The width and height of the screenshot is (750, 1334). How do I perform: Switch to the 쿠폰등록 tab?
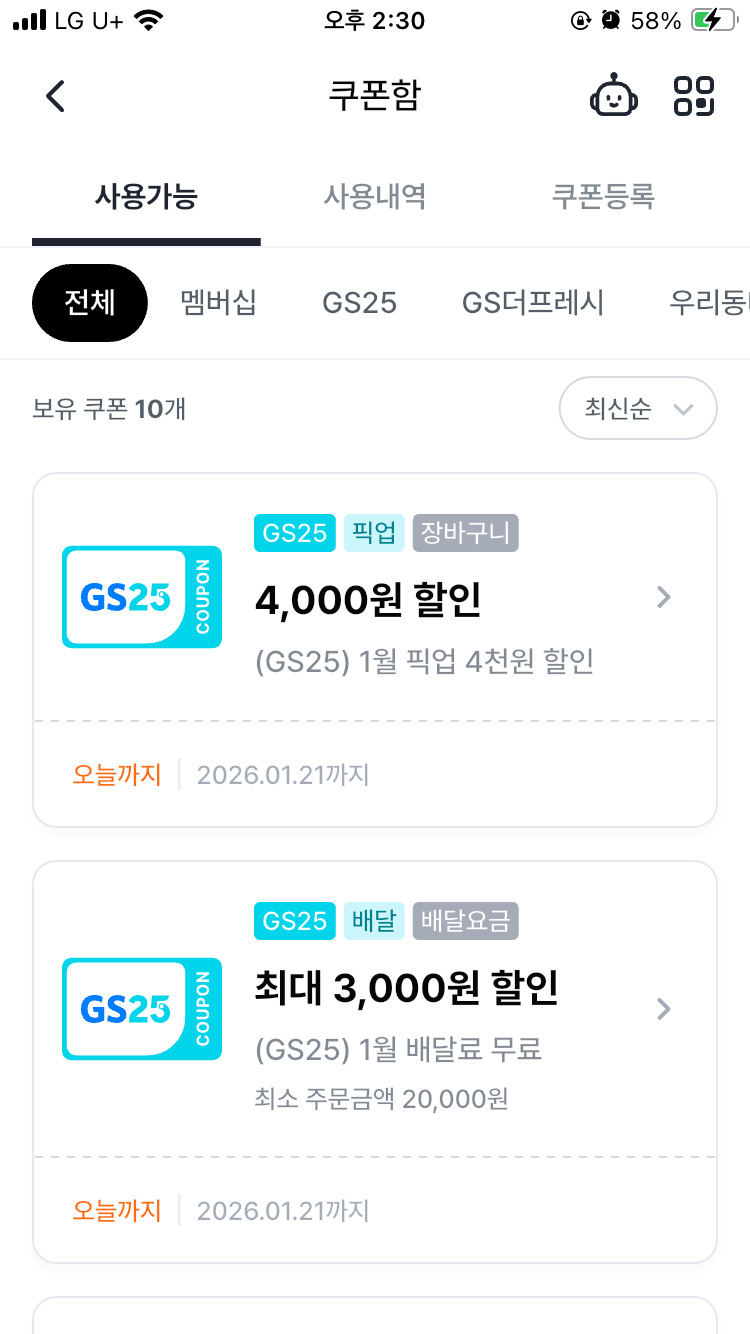[x=603, y=196]
